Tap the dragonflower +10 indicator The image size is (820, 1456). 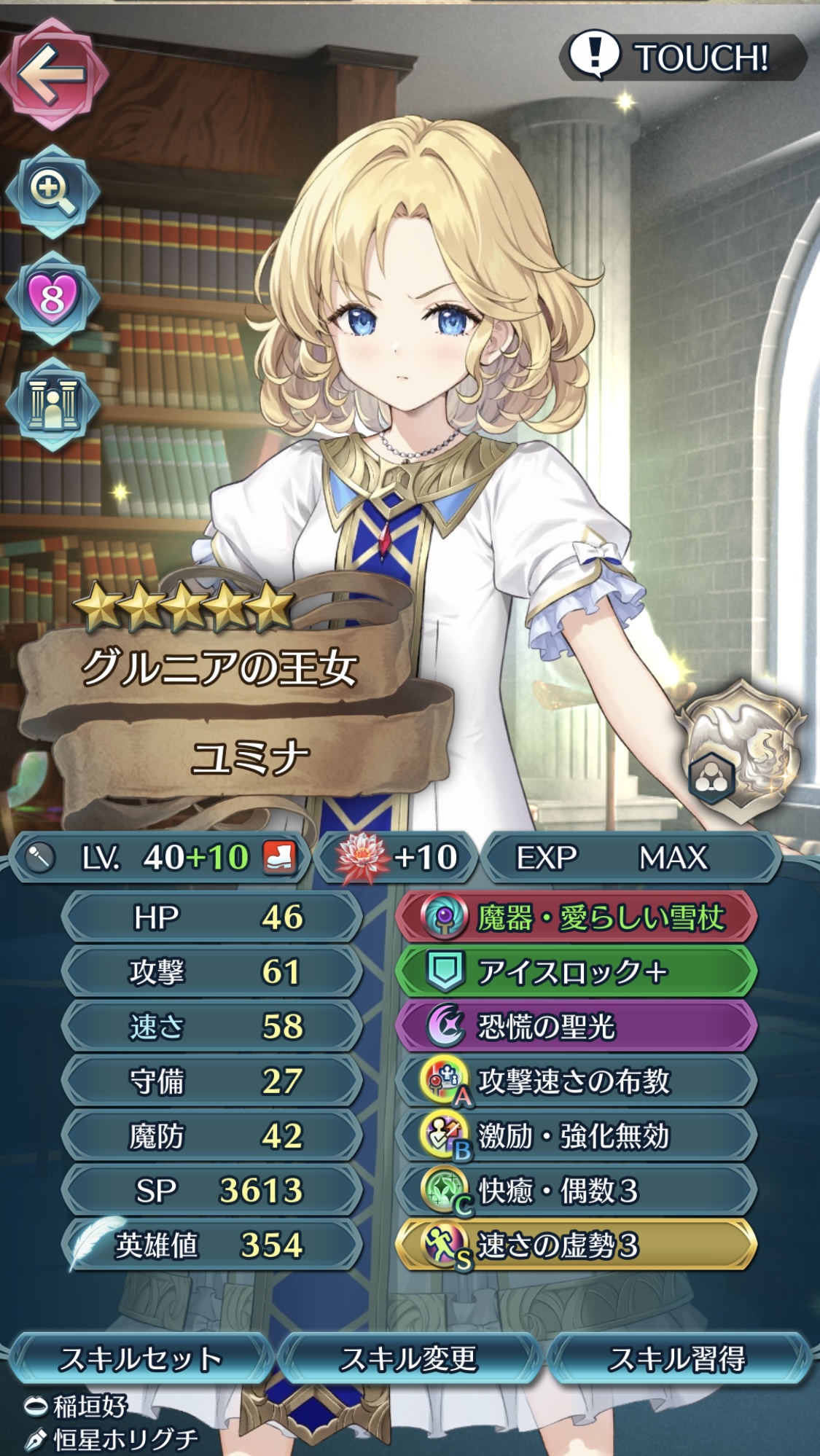click(399, 858)
